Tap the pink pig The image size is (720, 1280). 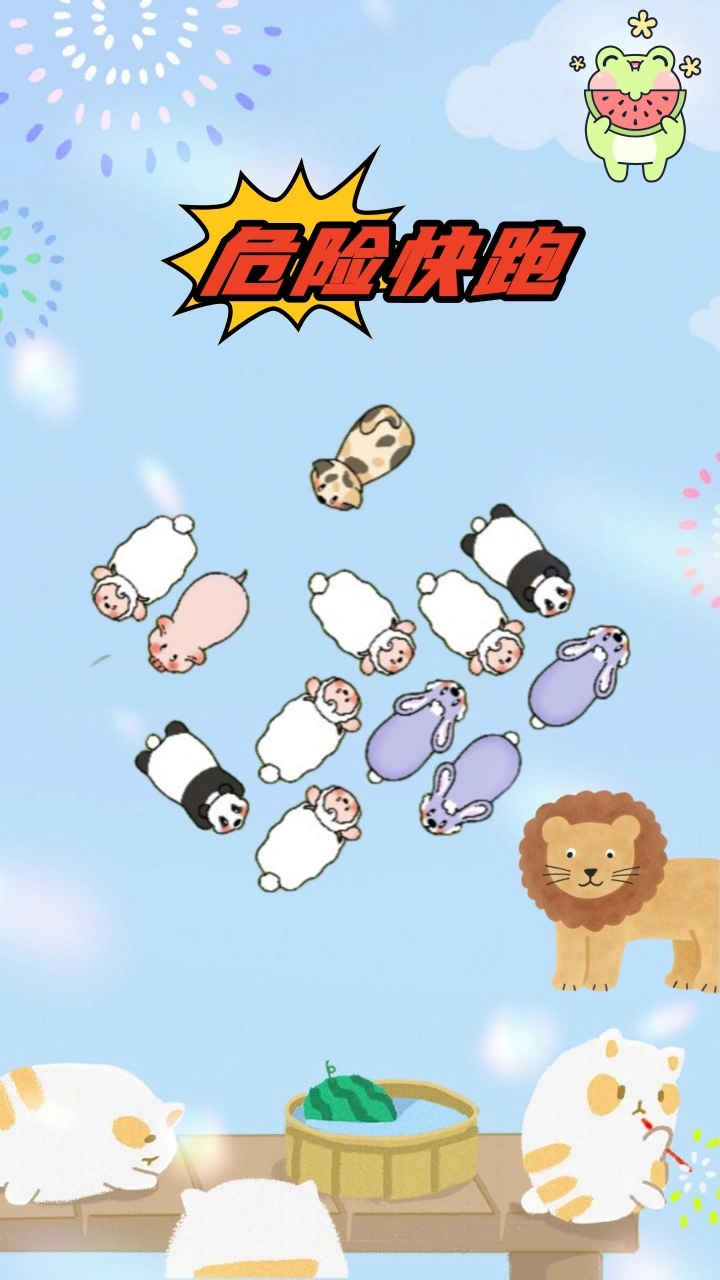[x=199, y=622]
